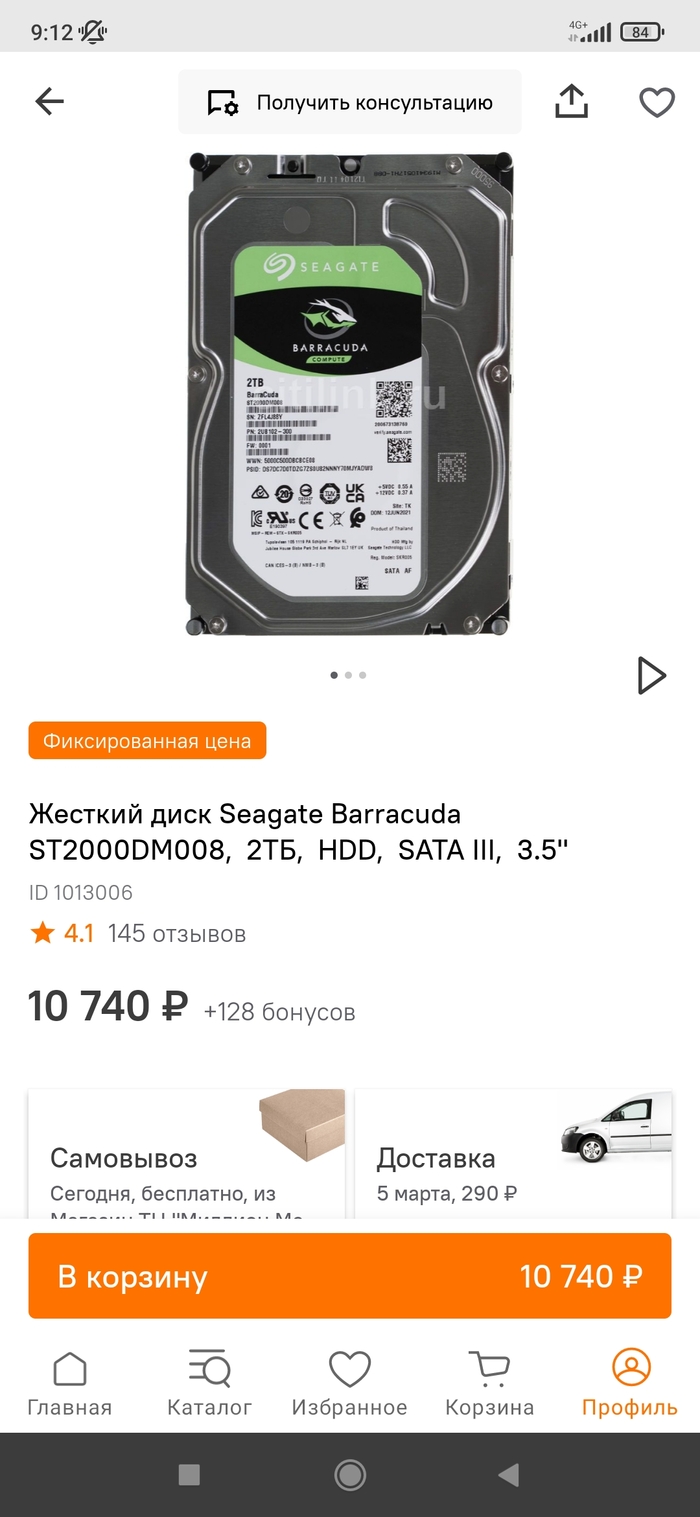Tap 'Получить консультацию' button
The image size is (700, 1517).
(x=350, y=102)
